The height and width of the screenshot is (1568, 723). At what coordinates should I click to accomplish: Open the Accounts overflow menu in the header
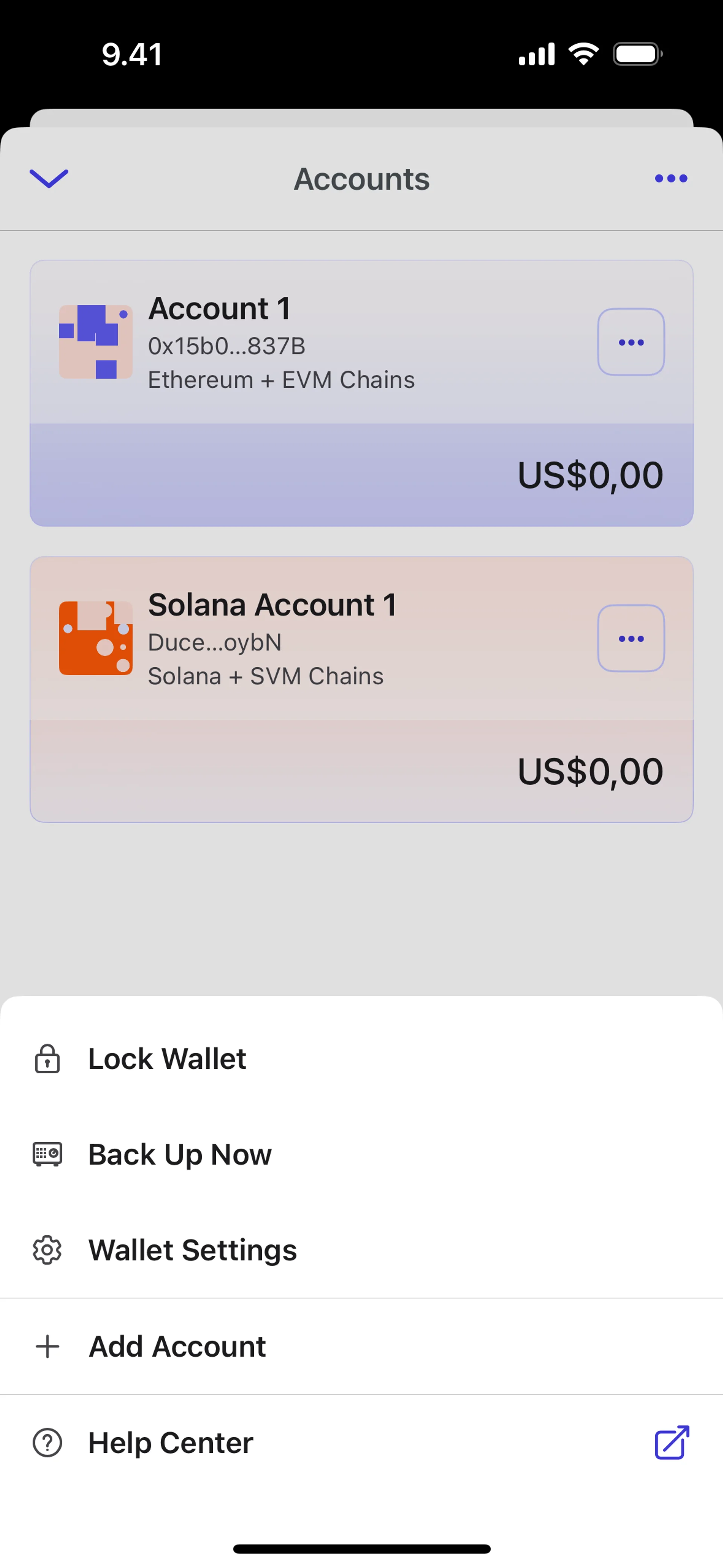pos(671,178)
